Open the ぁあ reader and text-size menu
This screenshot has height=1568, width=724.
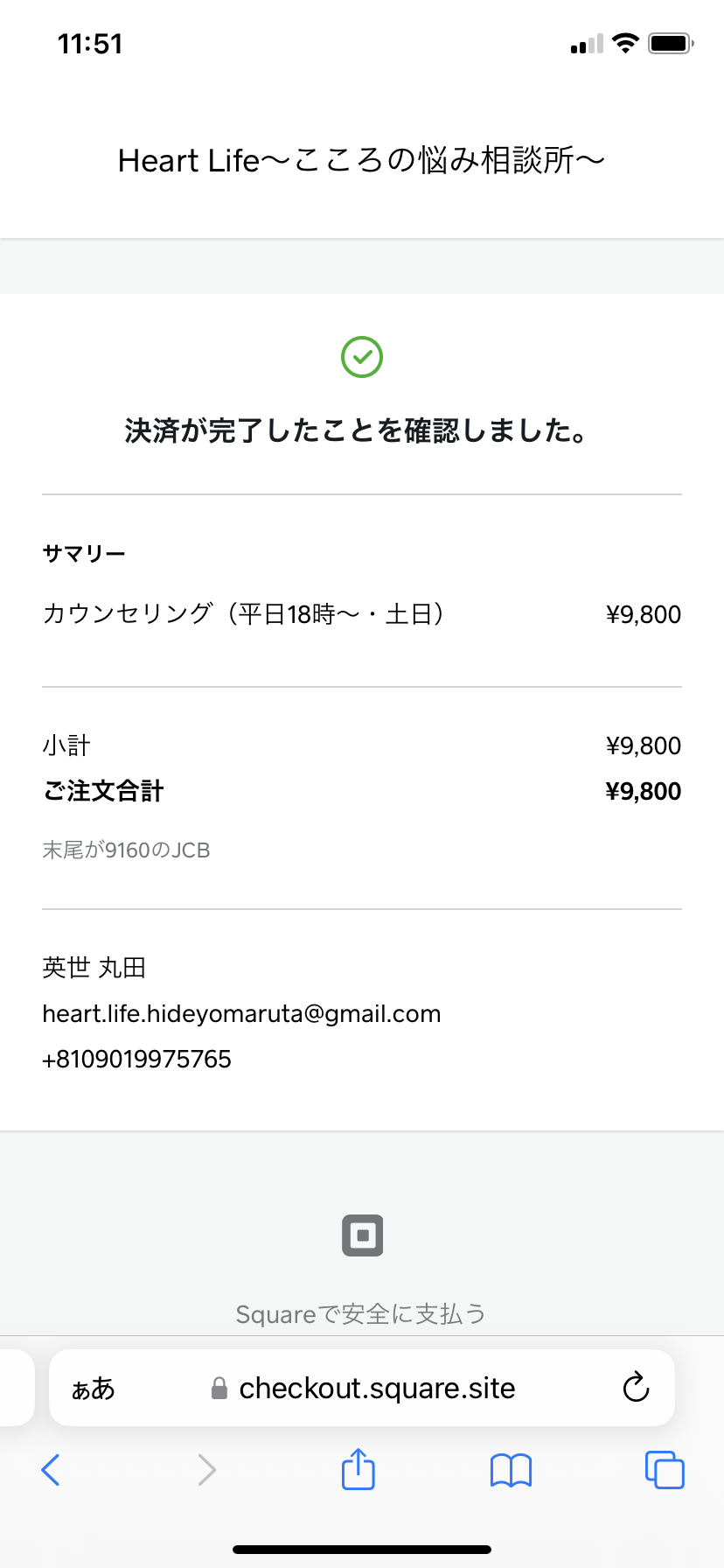tap(93, 1389)
